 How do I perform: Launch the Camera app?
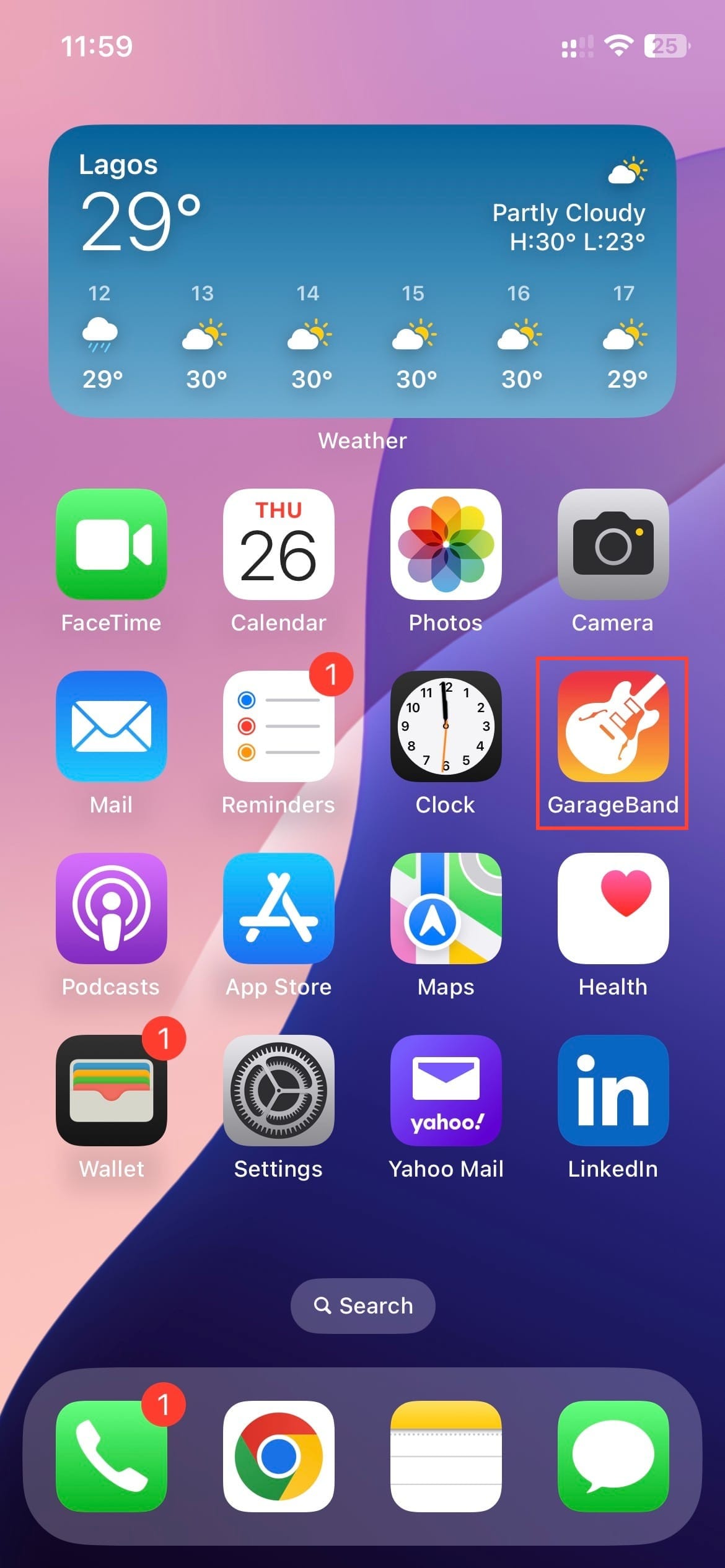tap(613, 544)
